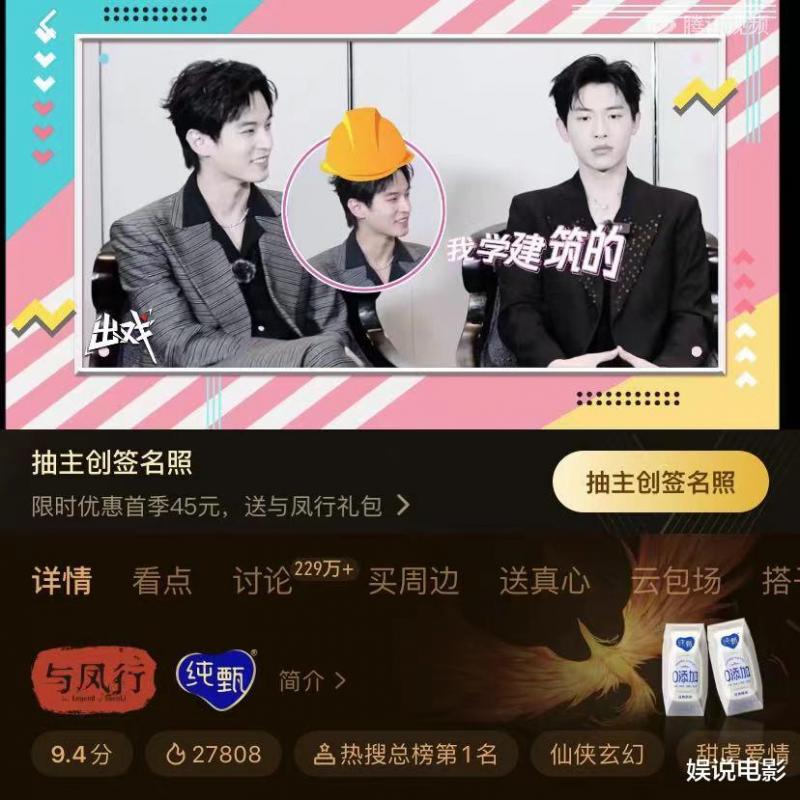This screenshot has height=800, width=800.
Task: Open the 云包场 tab
Action: coord(675,581)
